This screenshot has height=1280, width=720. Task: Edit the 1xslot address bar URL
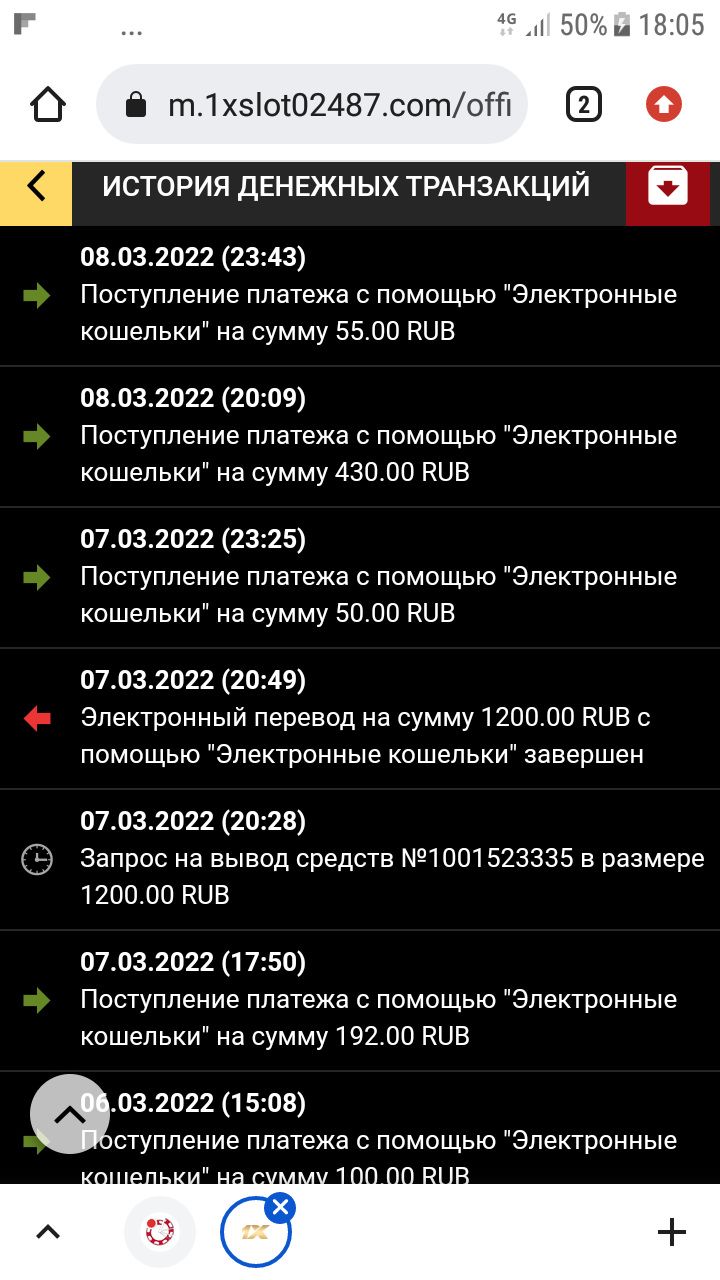point(340,105)
